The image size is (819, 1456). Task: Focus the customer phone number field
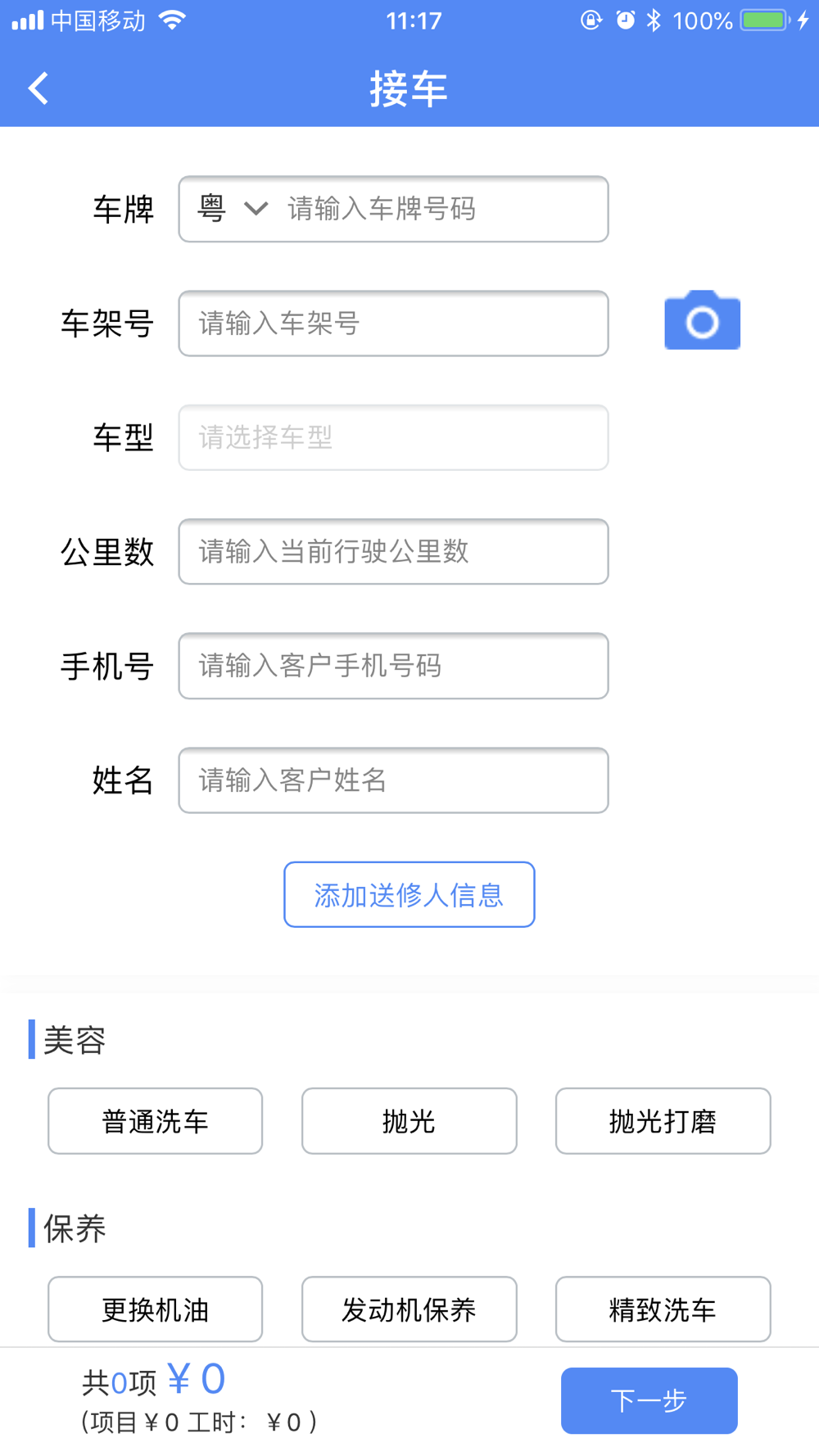tap(393, 666)
